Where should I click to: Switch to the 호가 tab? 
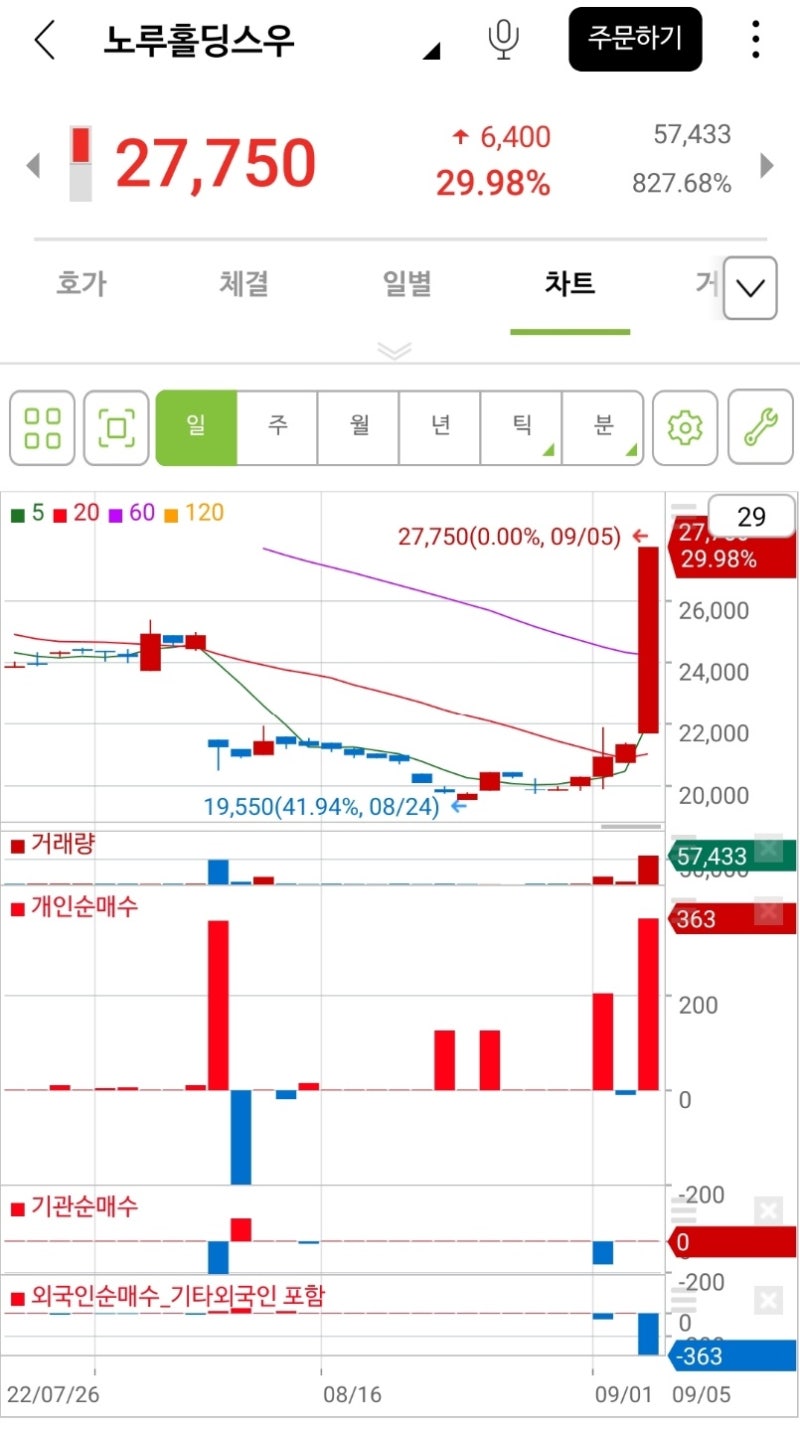[x=80, y=284]
